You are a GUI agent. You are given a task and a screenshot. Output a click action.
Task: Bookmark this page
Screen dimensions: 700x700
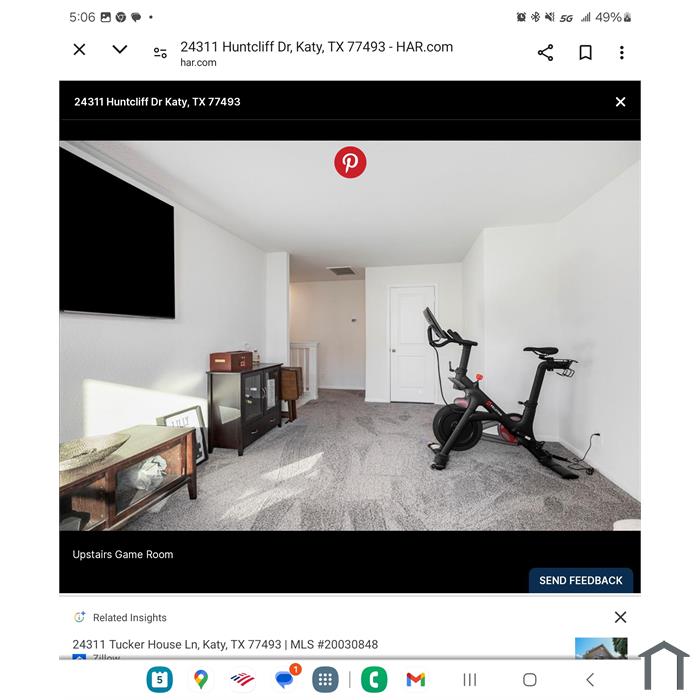click(x=585, y=53)
